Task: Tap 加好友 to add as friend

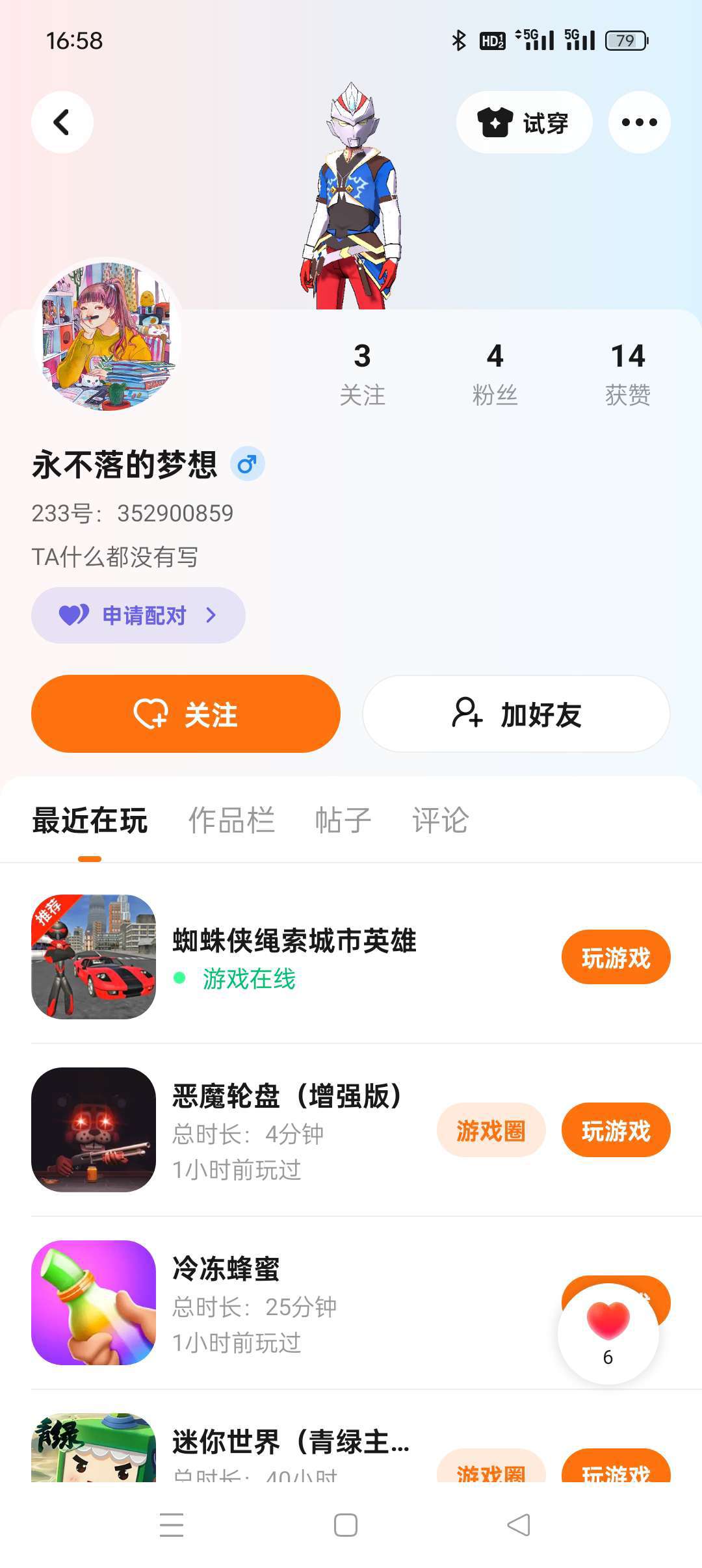Action: coord(516,714)
